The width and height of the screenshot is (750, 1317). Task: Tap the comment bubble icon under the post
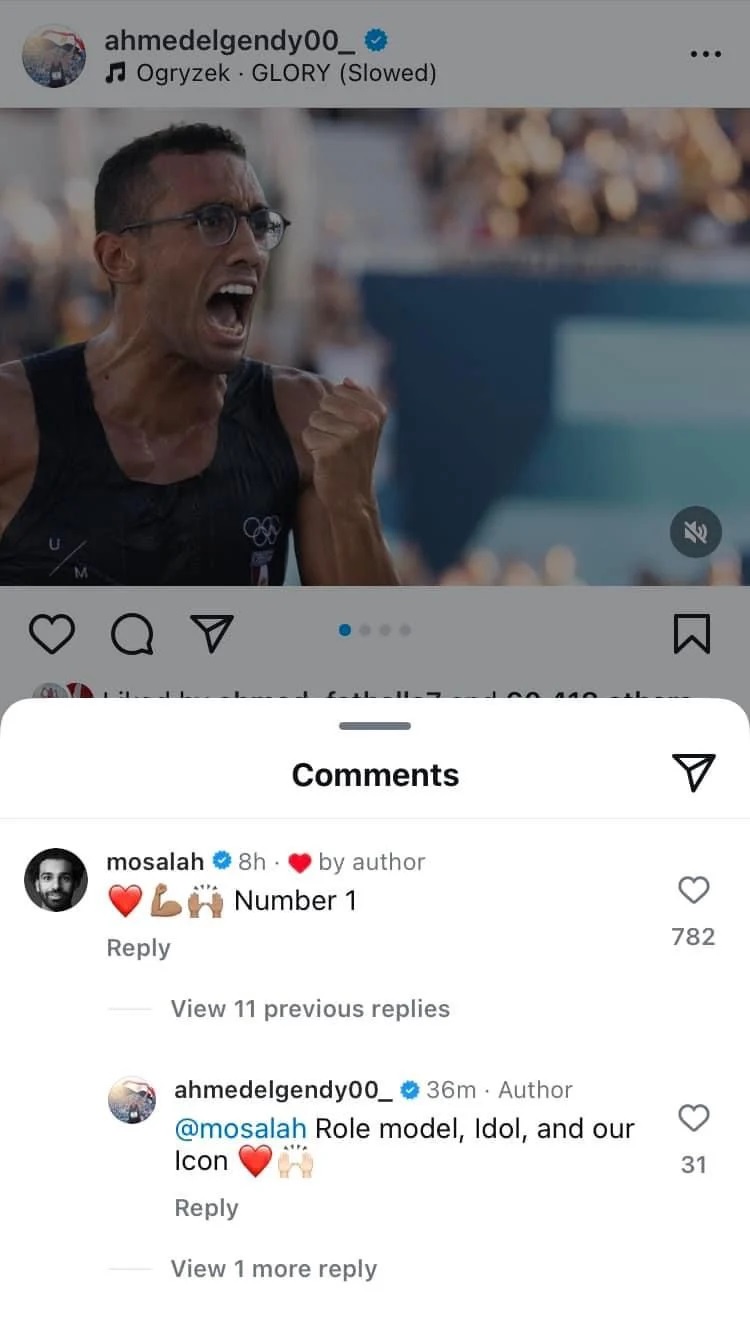coord(131,634)
